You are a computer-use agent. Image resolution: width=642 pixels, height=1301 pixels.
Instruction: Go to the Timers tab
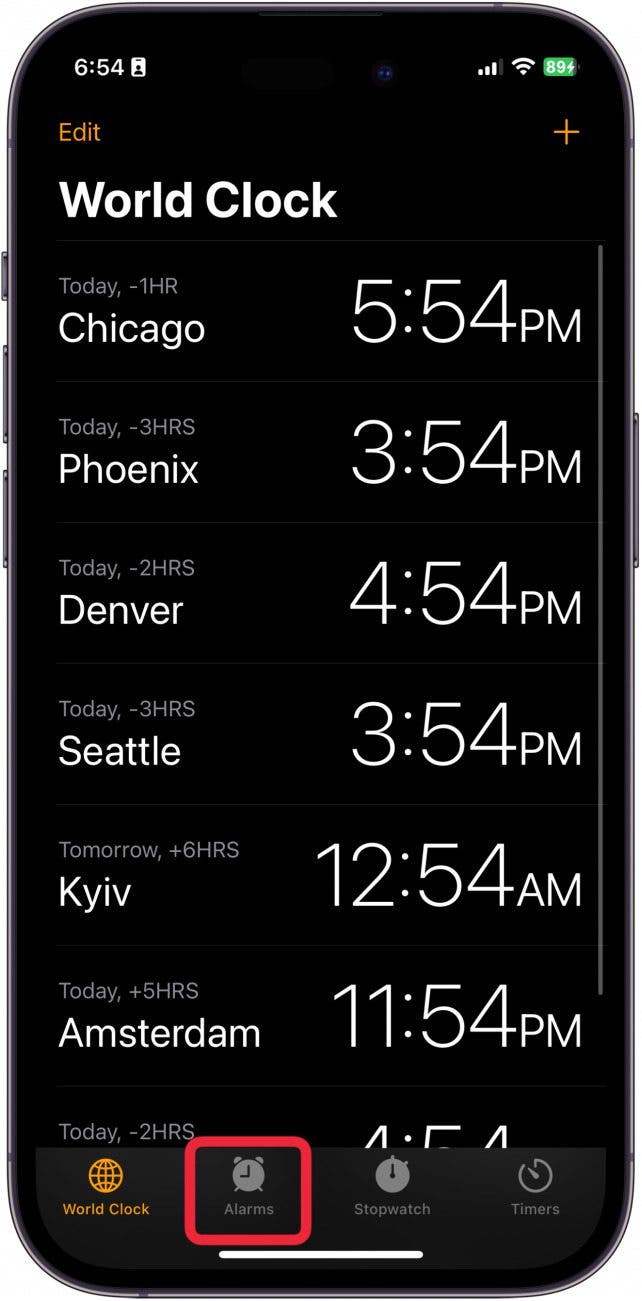535,1188
